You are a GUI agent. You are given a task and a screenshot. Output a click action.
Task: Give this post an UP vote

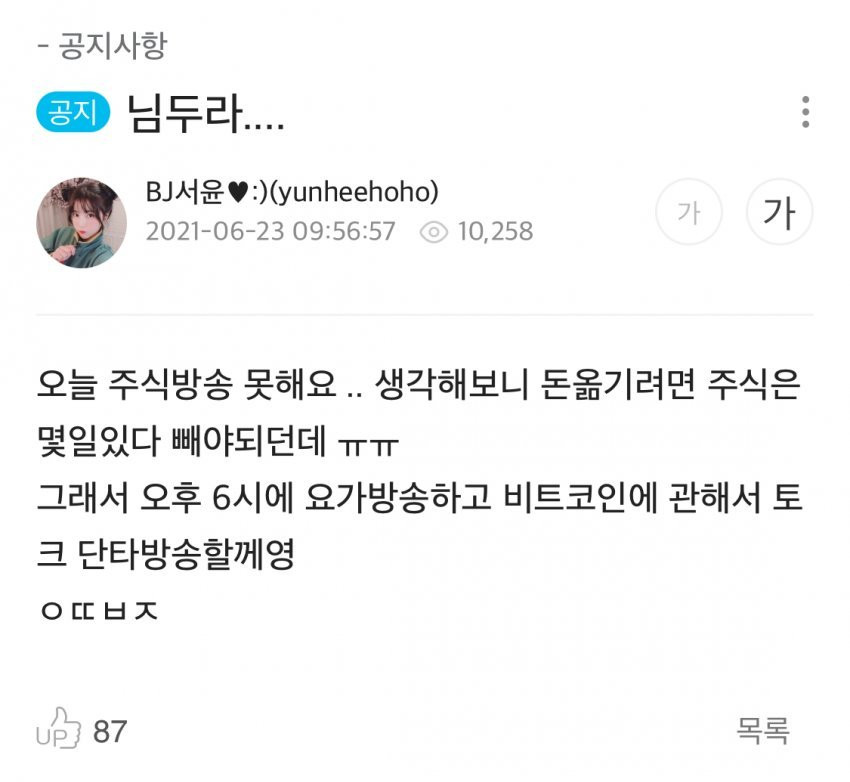[x=58, y=731]
